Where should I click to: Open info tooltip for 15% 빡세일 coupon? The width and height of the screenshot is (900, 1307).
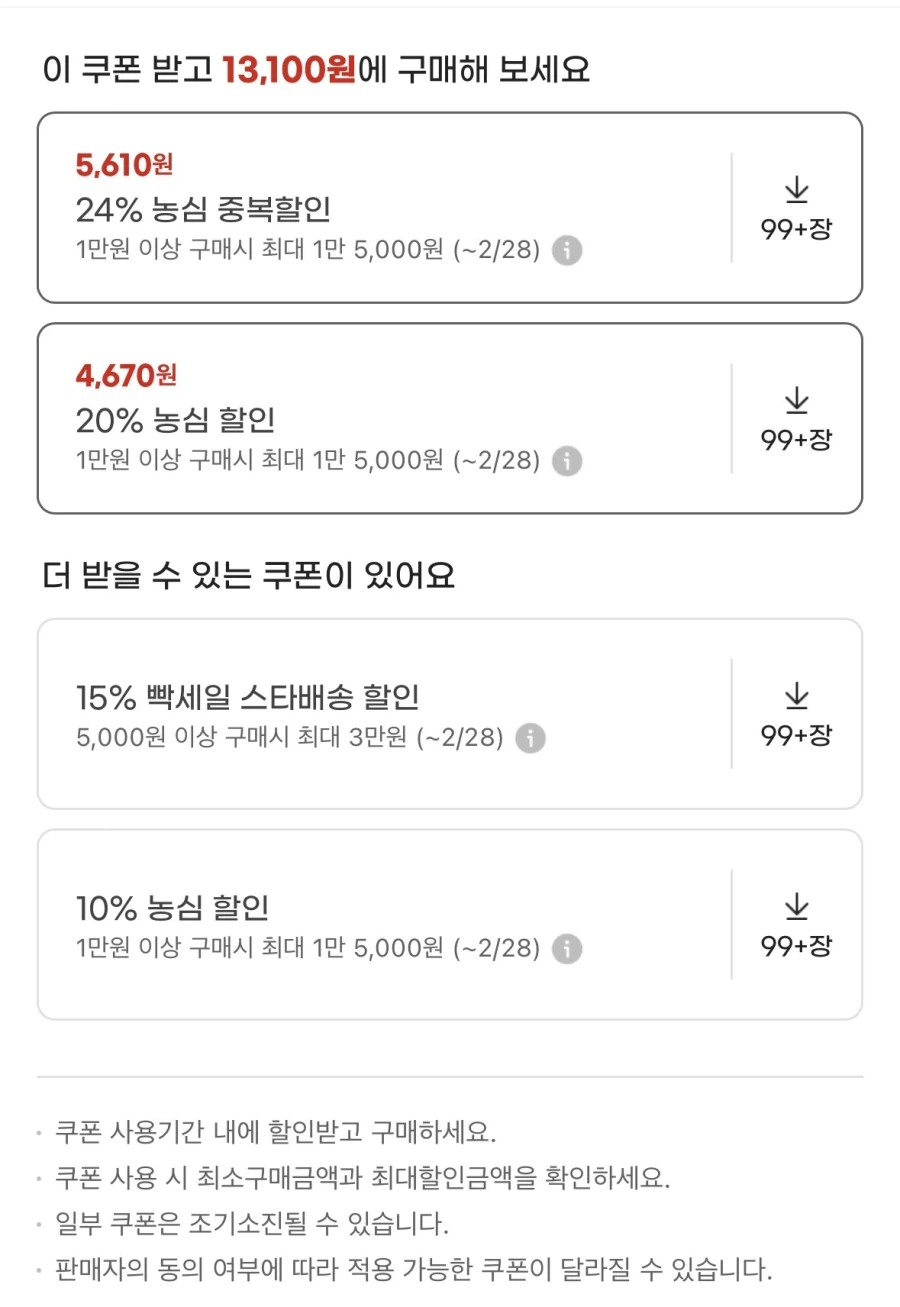(530, 739)
